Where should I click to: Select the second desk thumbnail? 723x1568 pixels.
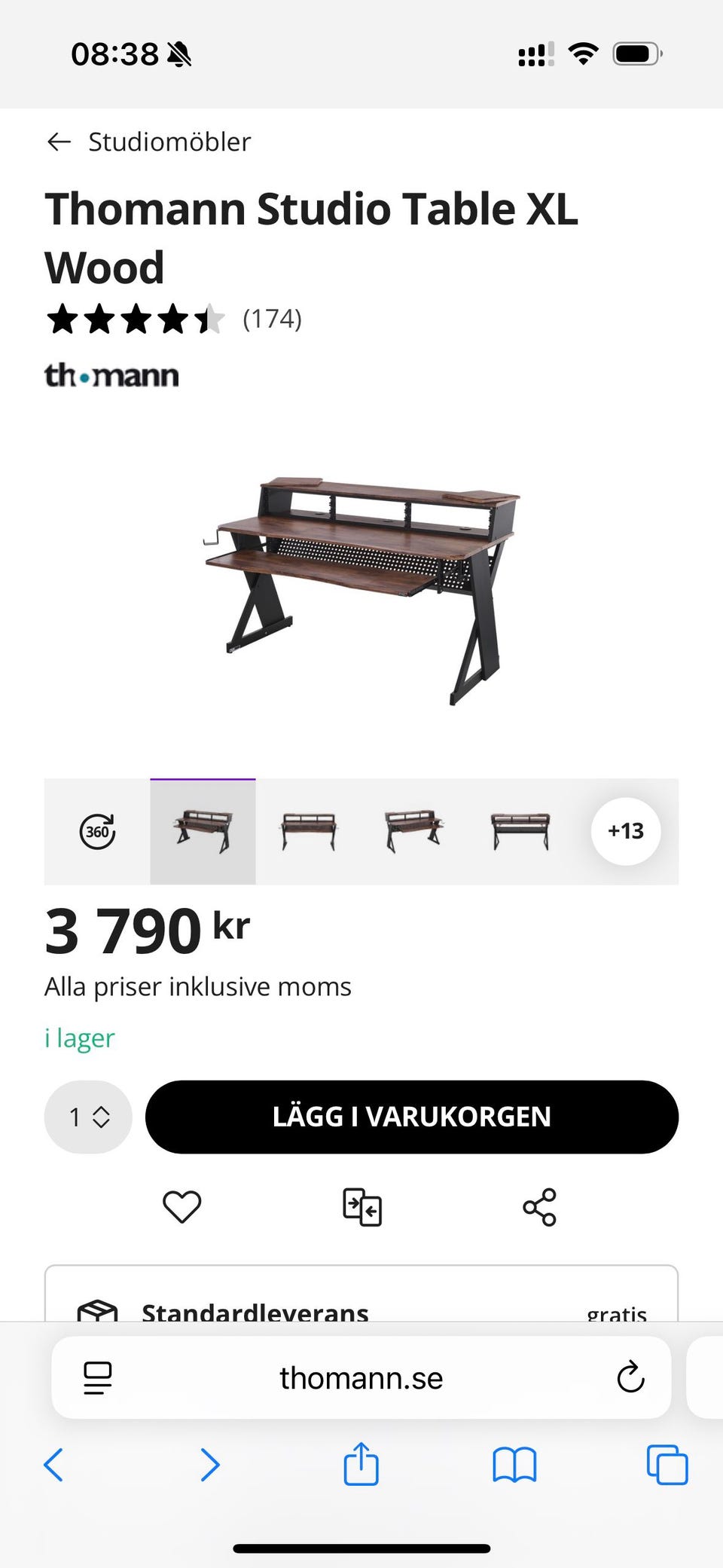click(x=309, y=831)
